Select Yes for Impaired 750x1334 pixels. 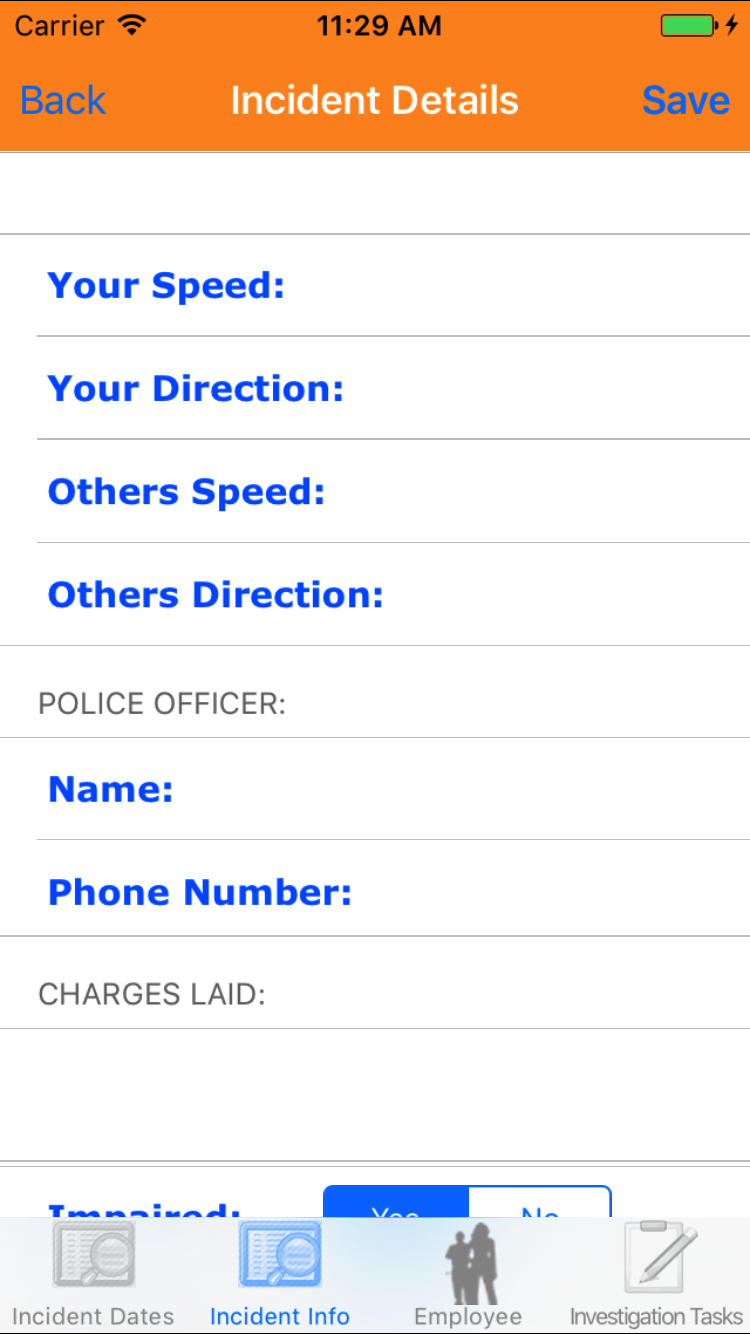click(396, 1203)
